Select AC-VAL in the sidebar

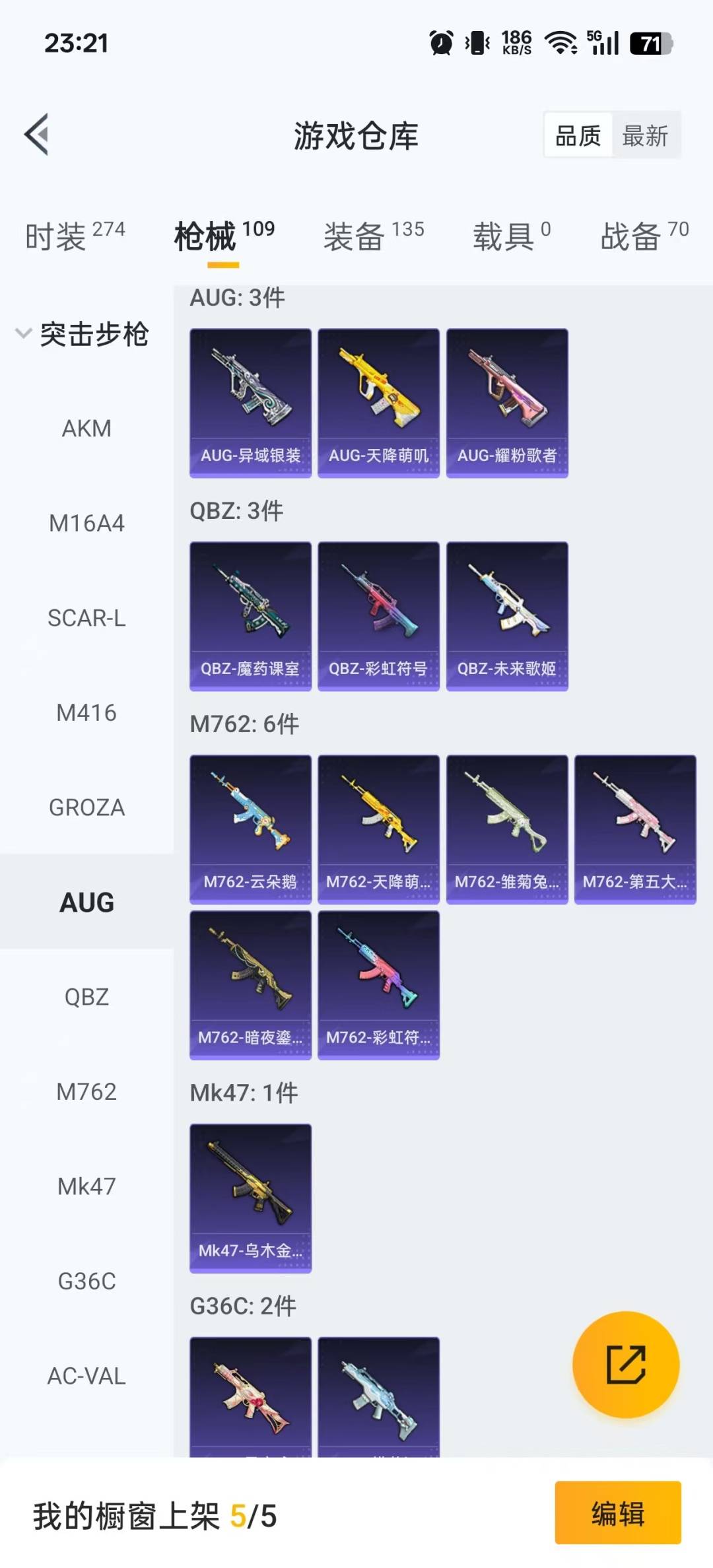(x=86, y=1376)
